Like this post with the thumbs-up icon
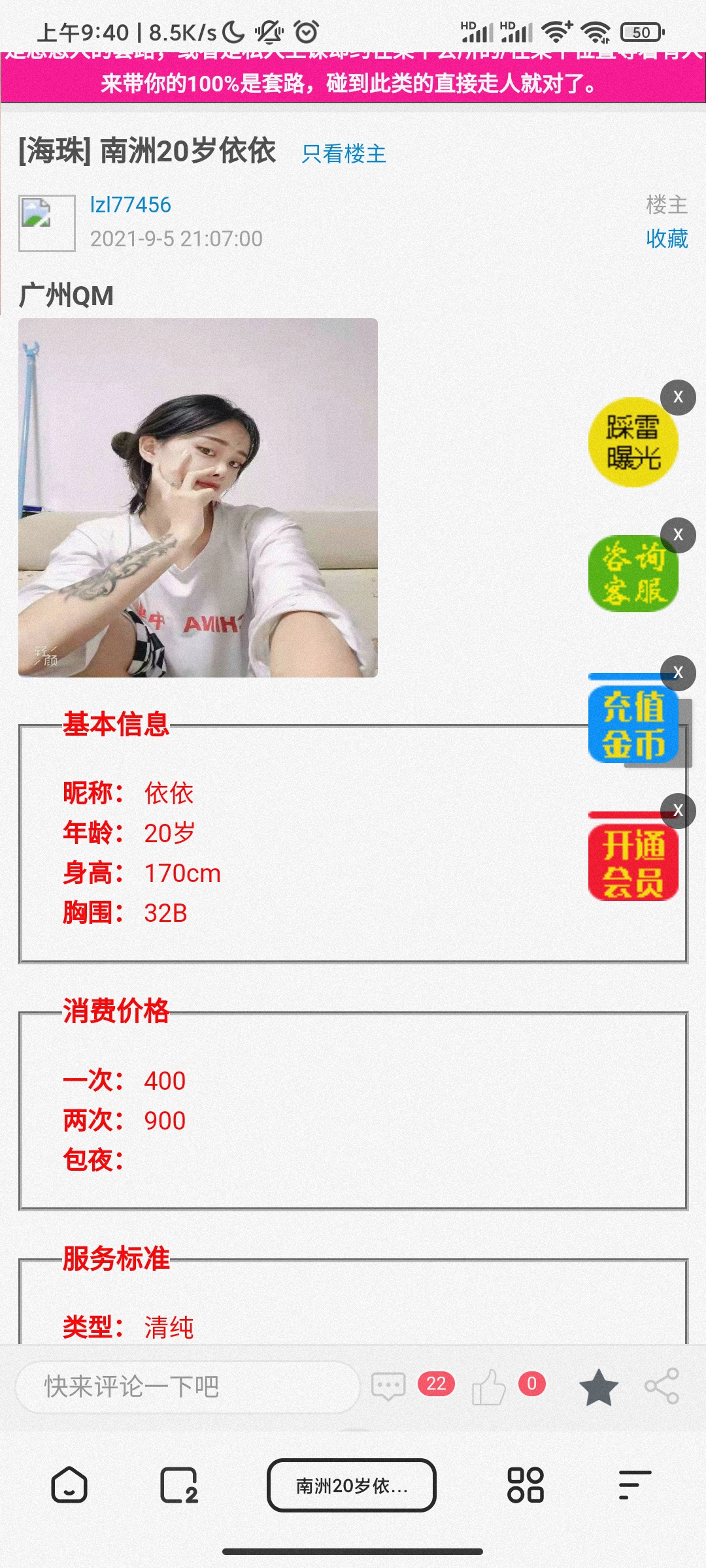Screen dimensions: 706x1568 489,1386
